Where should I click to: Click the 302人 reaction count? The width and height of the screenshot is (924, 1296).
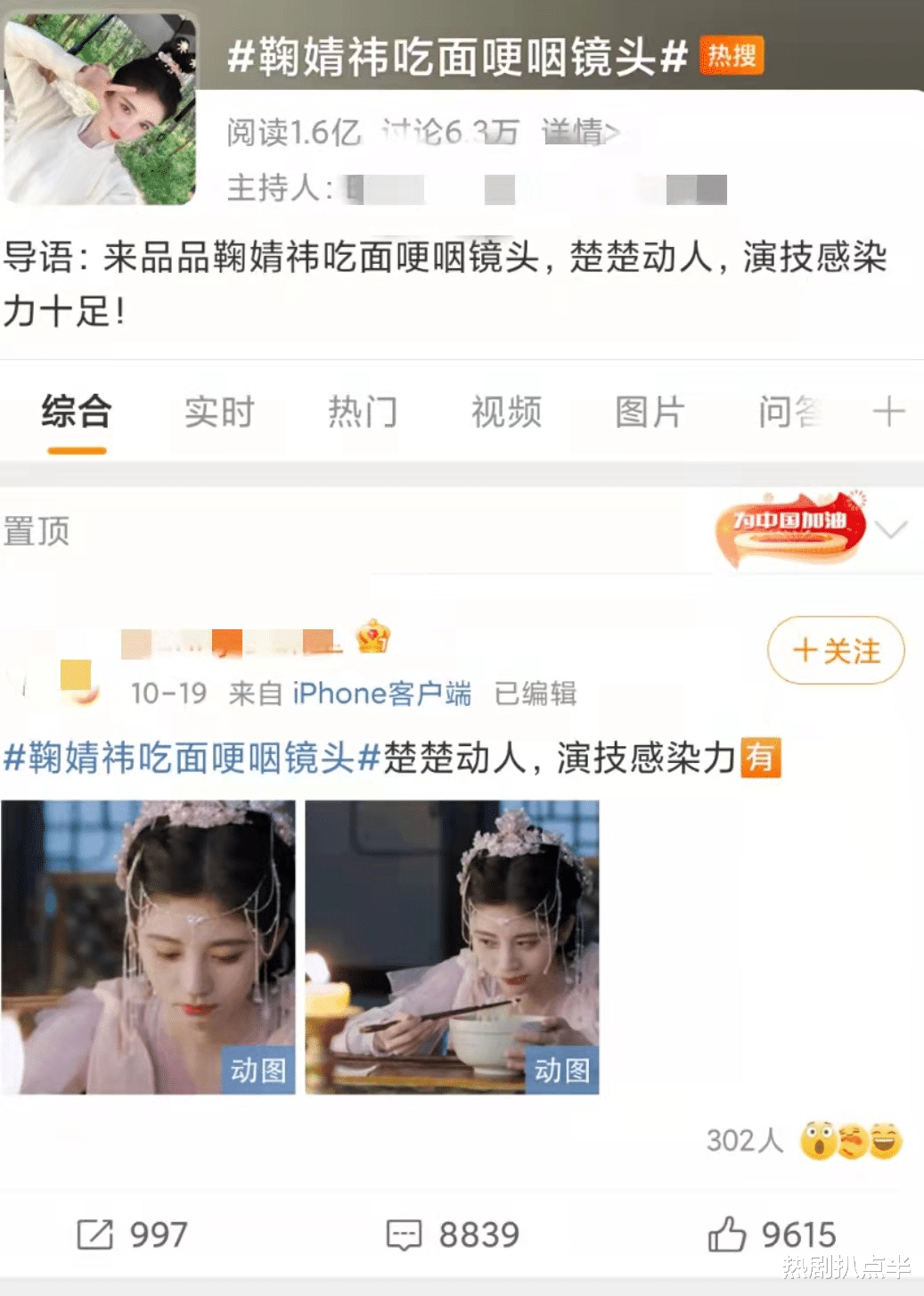744,1140
